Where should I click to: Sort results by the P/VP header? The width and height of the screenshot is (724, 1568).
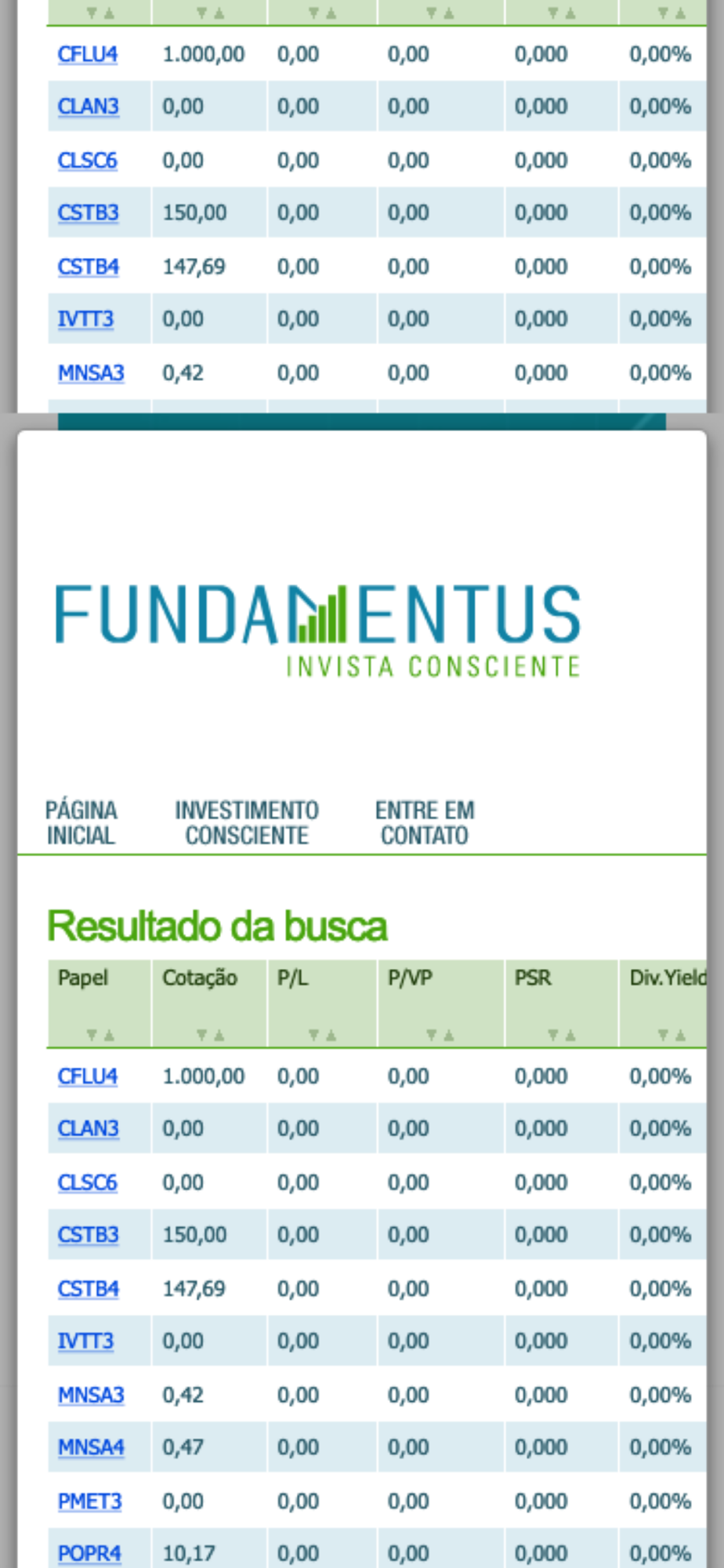point(410,978)
